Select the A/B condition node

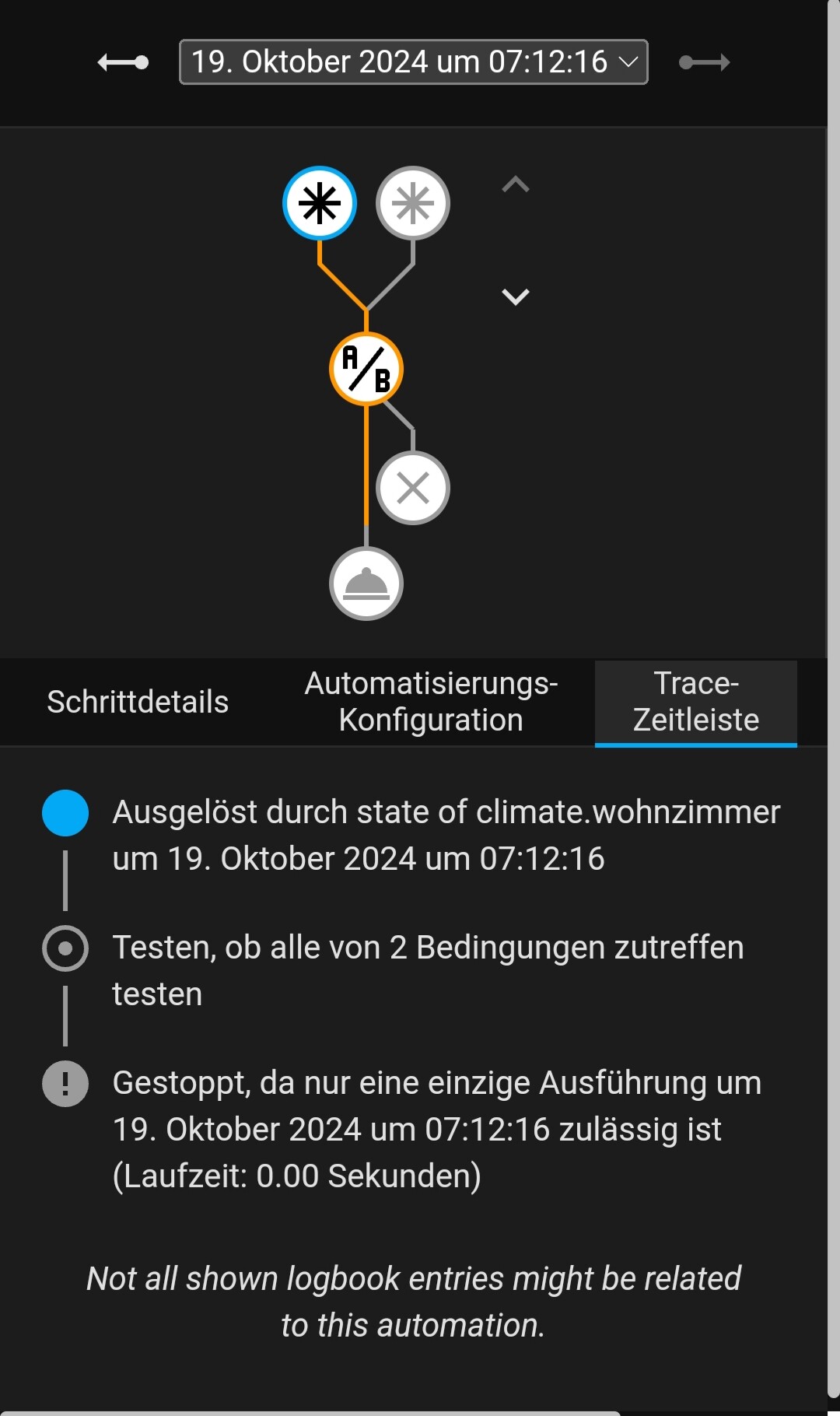point(366,369)
